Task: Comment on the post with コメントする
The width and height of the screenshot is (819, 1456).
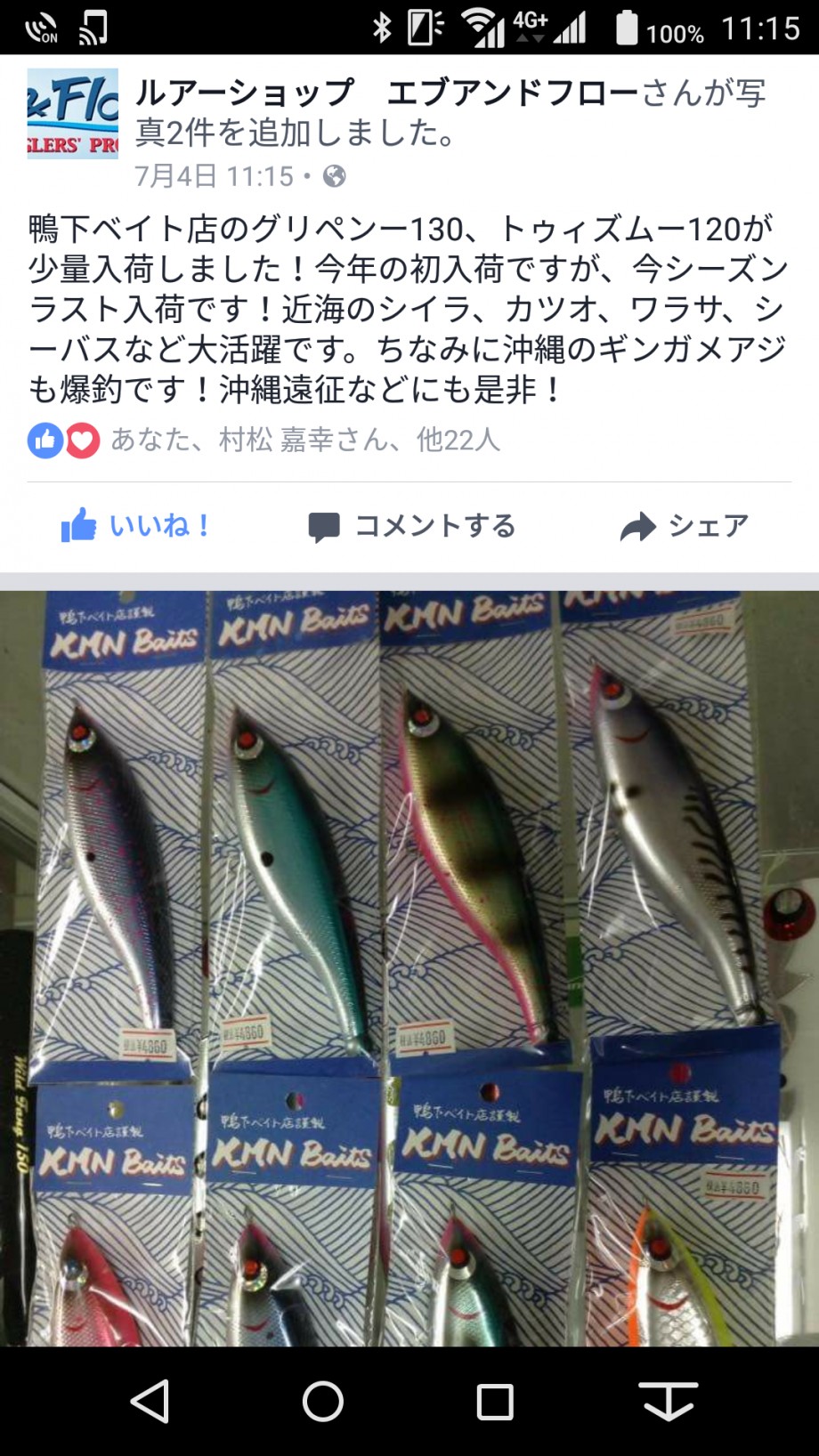Action: point(411,526)
